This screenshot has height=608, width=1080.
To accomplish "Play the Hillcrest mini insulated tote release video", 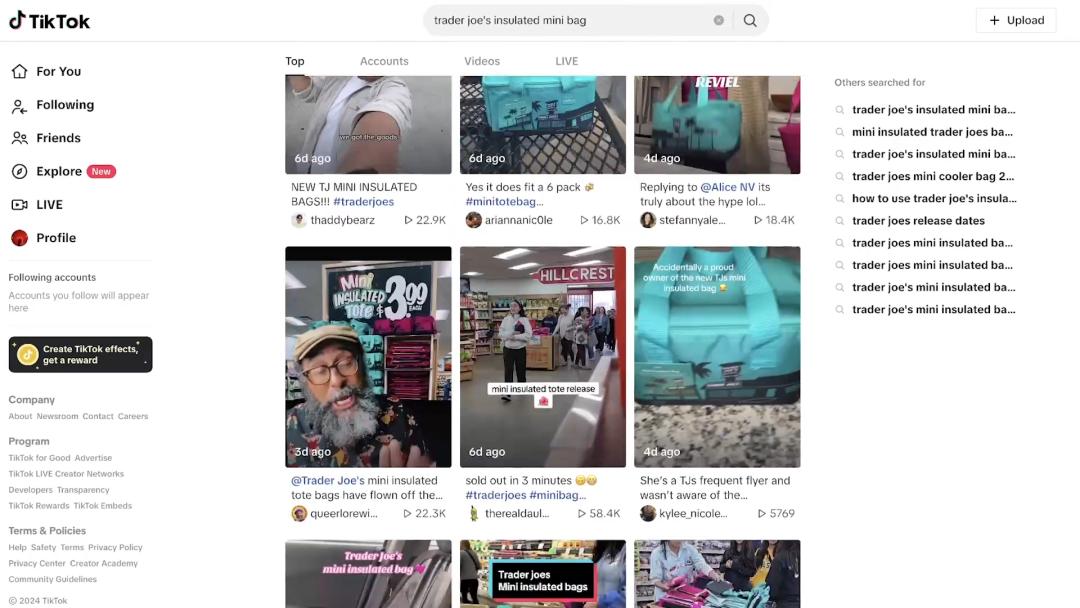I will click(543, 356).
